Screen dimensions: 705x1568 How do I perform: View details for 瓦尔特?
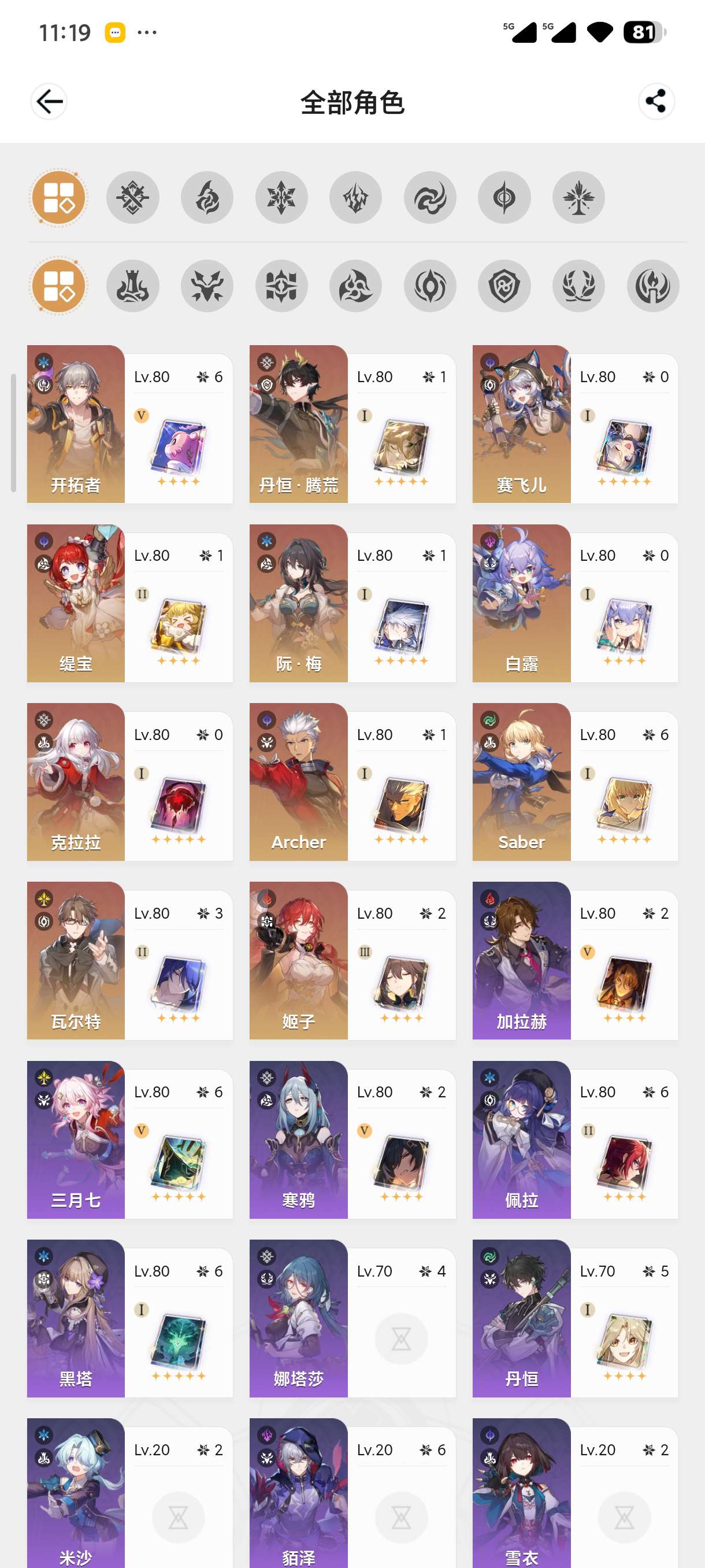click(129, 960)
